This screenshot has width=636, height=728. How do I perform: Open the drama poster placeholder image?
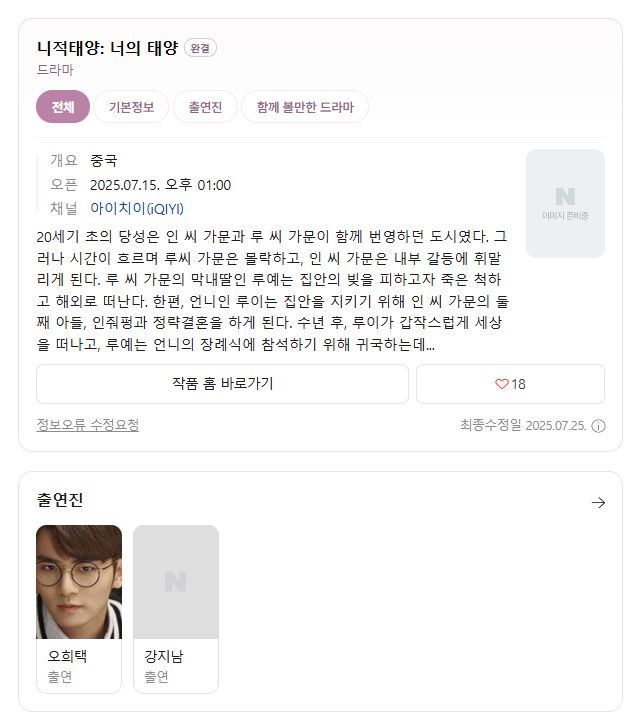pyautogui.click(x=565, y=203)
